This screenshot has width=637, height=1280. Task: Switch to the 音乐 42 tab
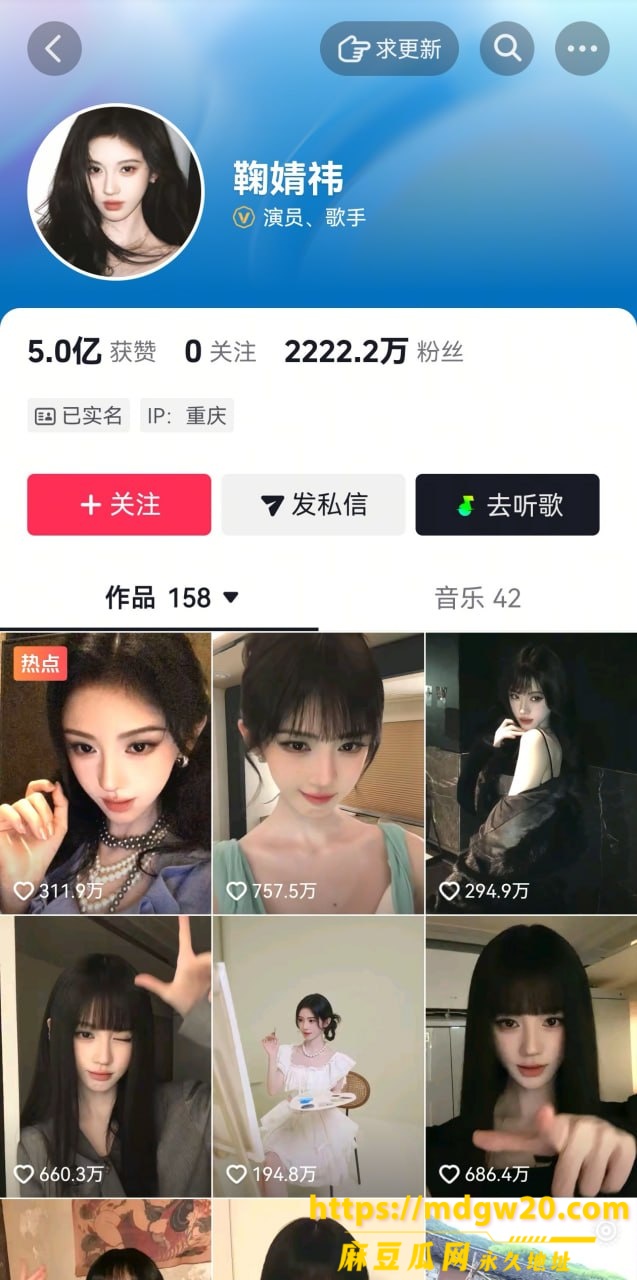477,598
